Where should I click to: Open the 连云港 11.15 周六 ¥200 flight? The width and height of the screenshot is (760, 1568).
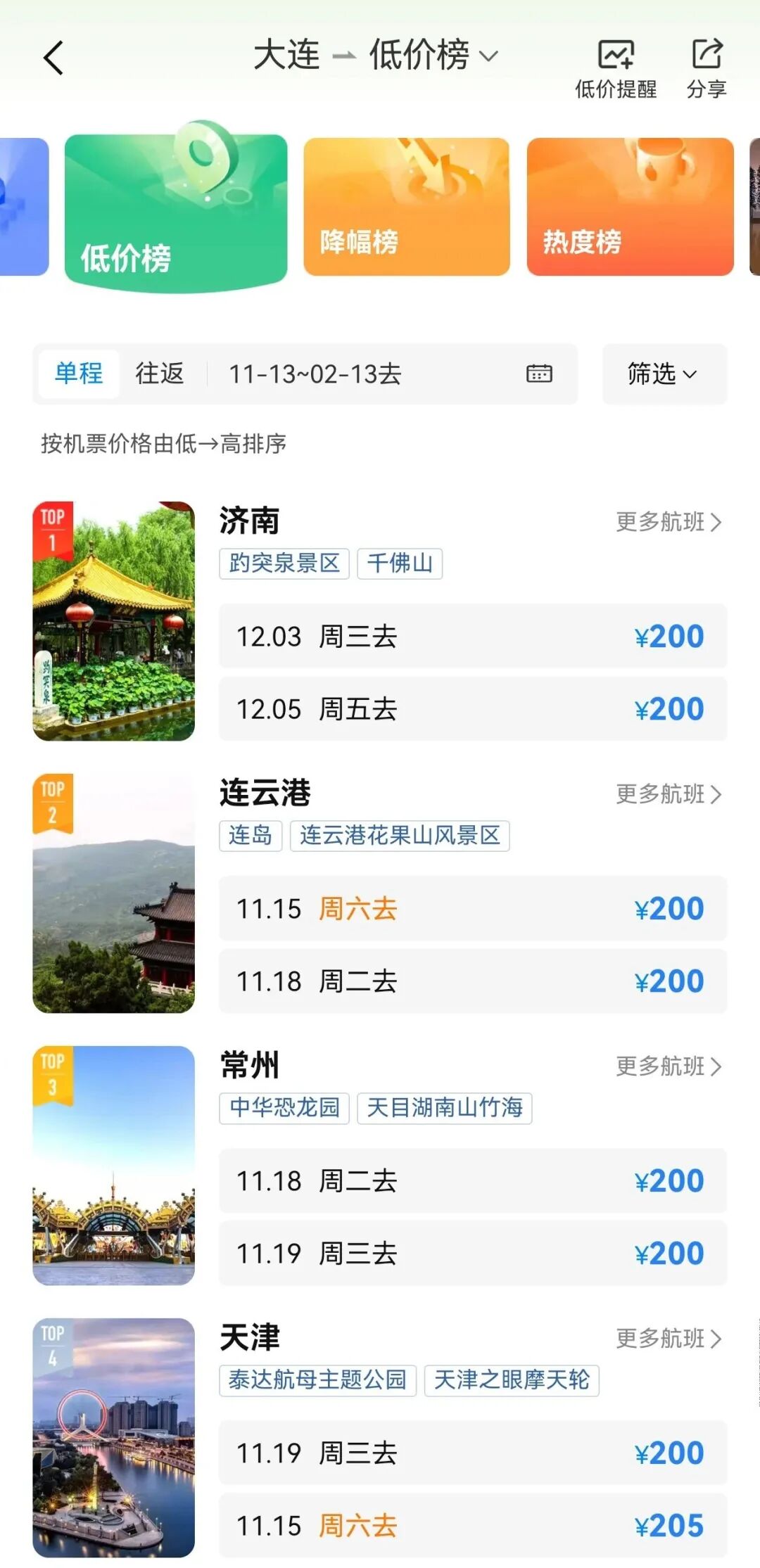(x=473, y=908)
